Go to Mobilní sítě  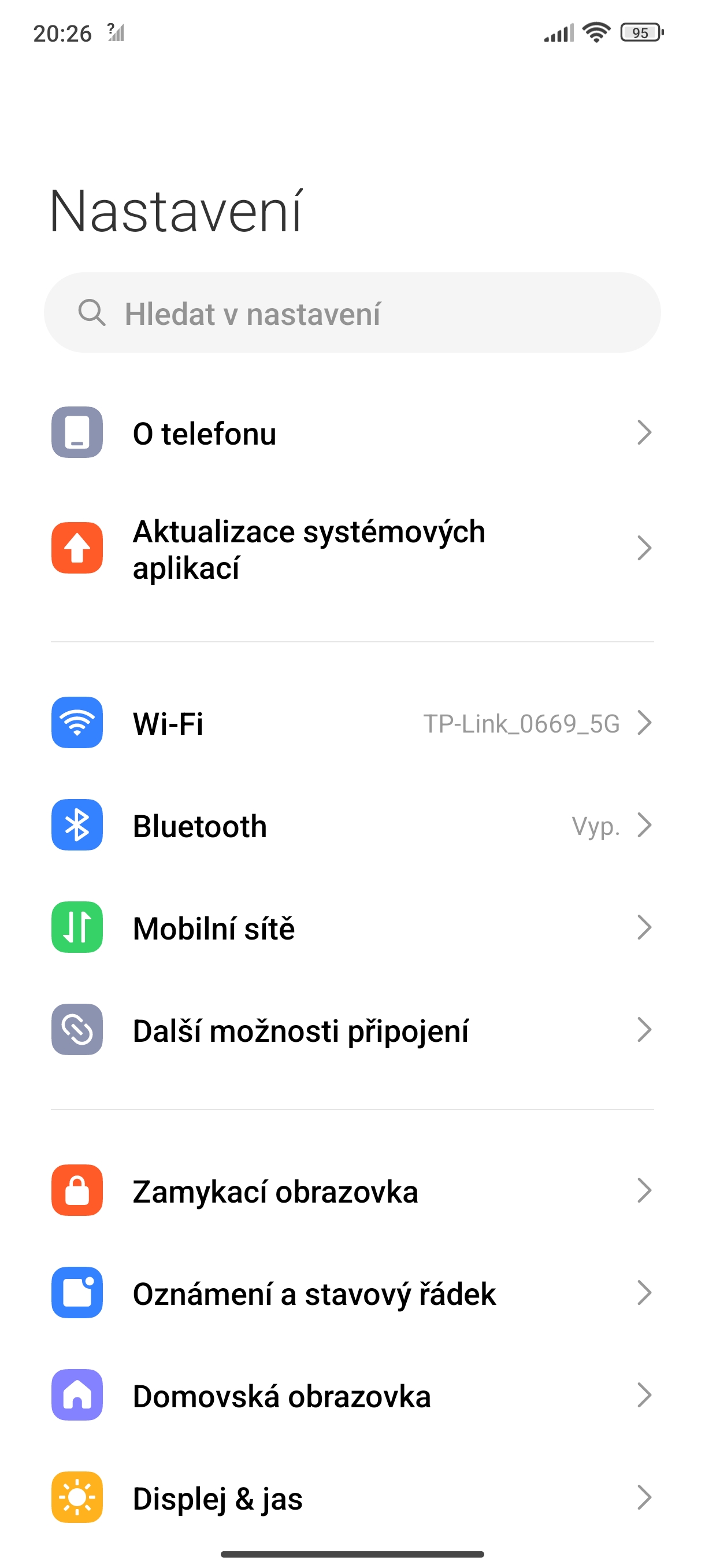tap(352, 927)
